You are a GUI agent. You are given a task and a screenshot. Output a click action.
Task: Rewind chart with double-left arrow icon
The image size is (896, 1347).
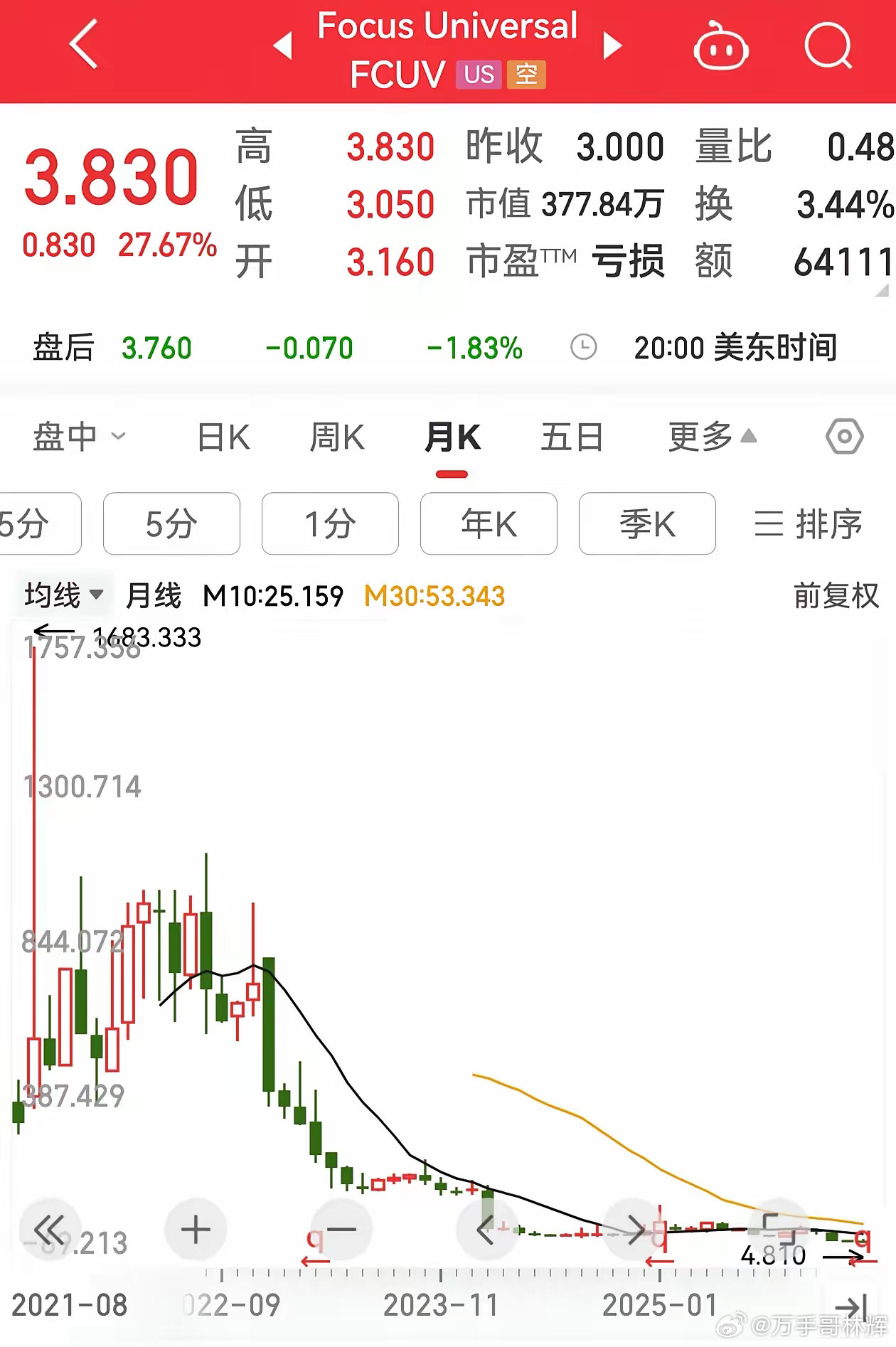pyautogui.click(x=48, y=1228)
